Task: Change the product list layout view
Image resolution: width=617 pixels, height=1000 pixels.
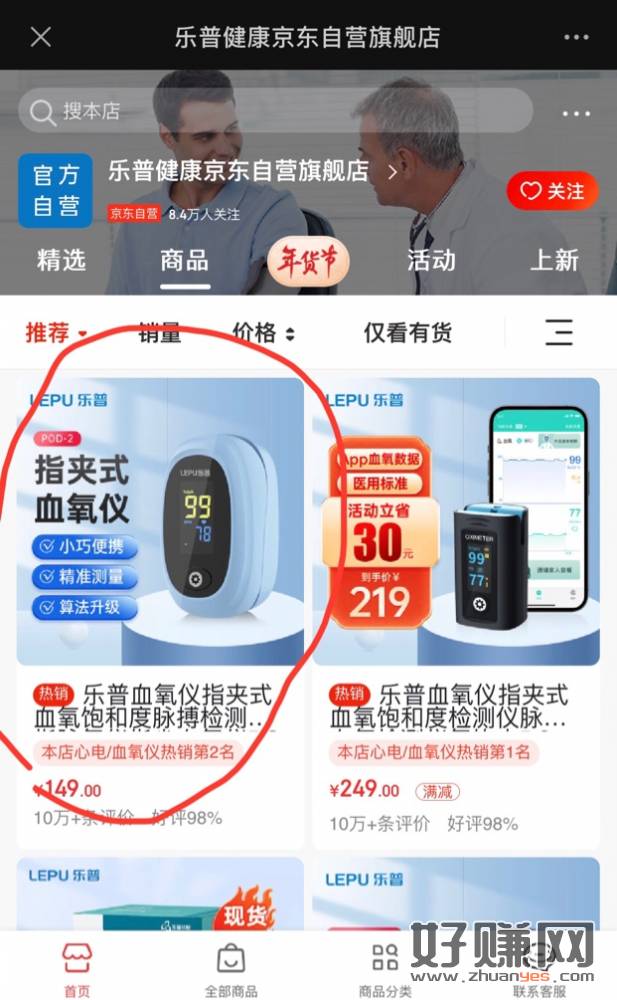Action: pos(559,333)
